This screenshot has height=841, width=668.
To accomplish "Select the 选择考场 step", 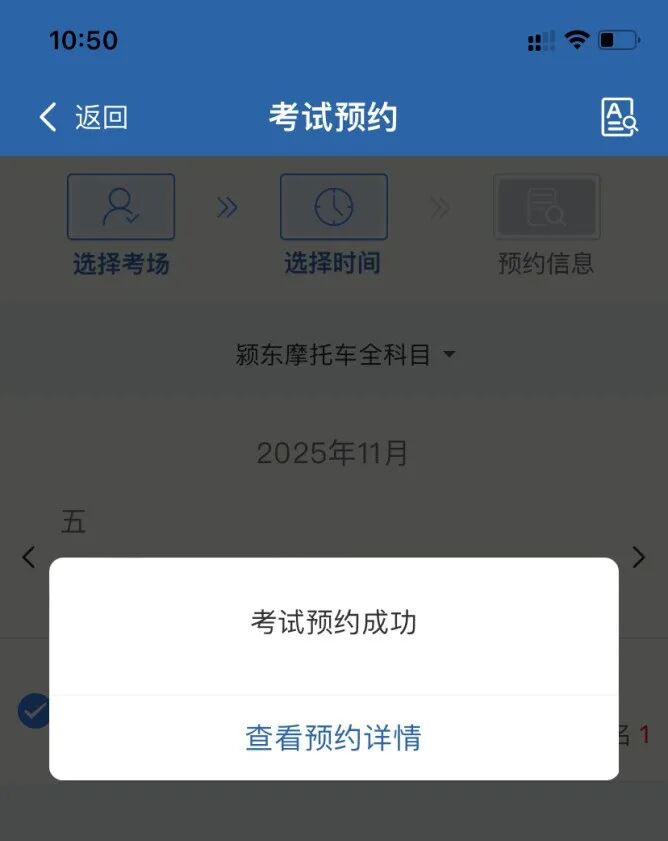I will point(121,225).
